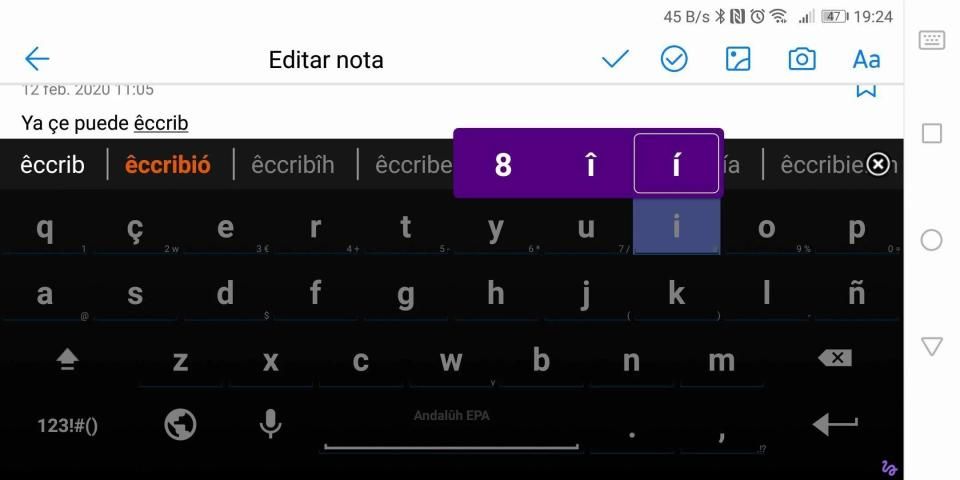Hit the enter key

pos(835,425)
